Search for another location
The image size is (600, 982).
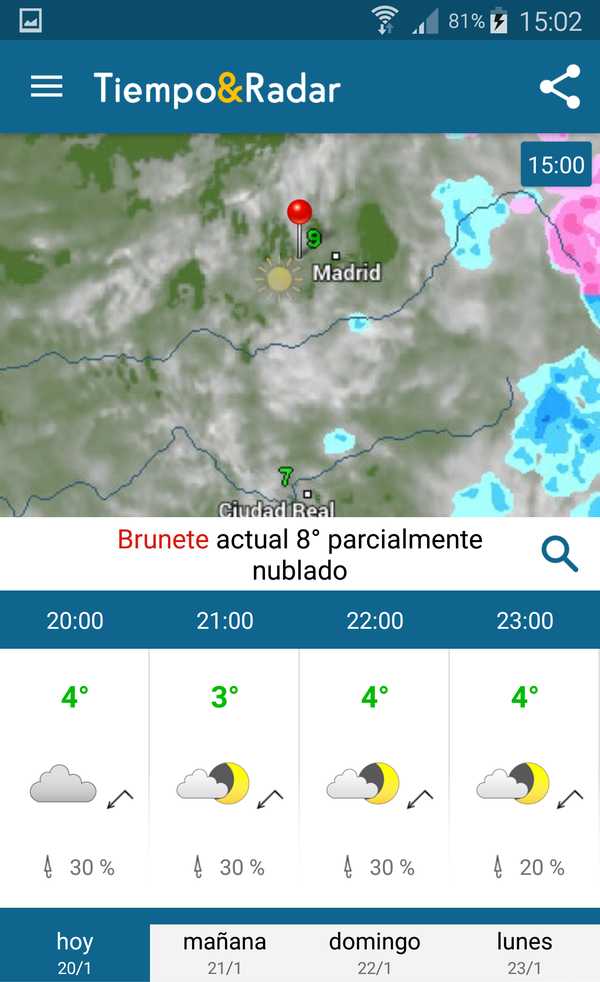click(x=559, y=553)
